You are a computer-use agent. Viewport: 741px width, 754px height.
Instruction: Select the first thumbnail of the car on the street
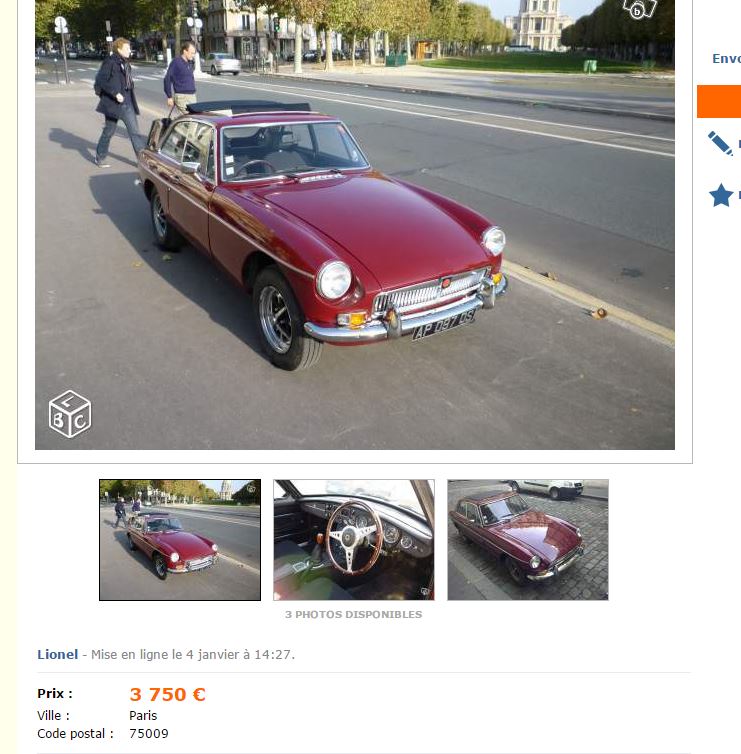180,540
